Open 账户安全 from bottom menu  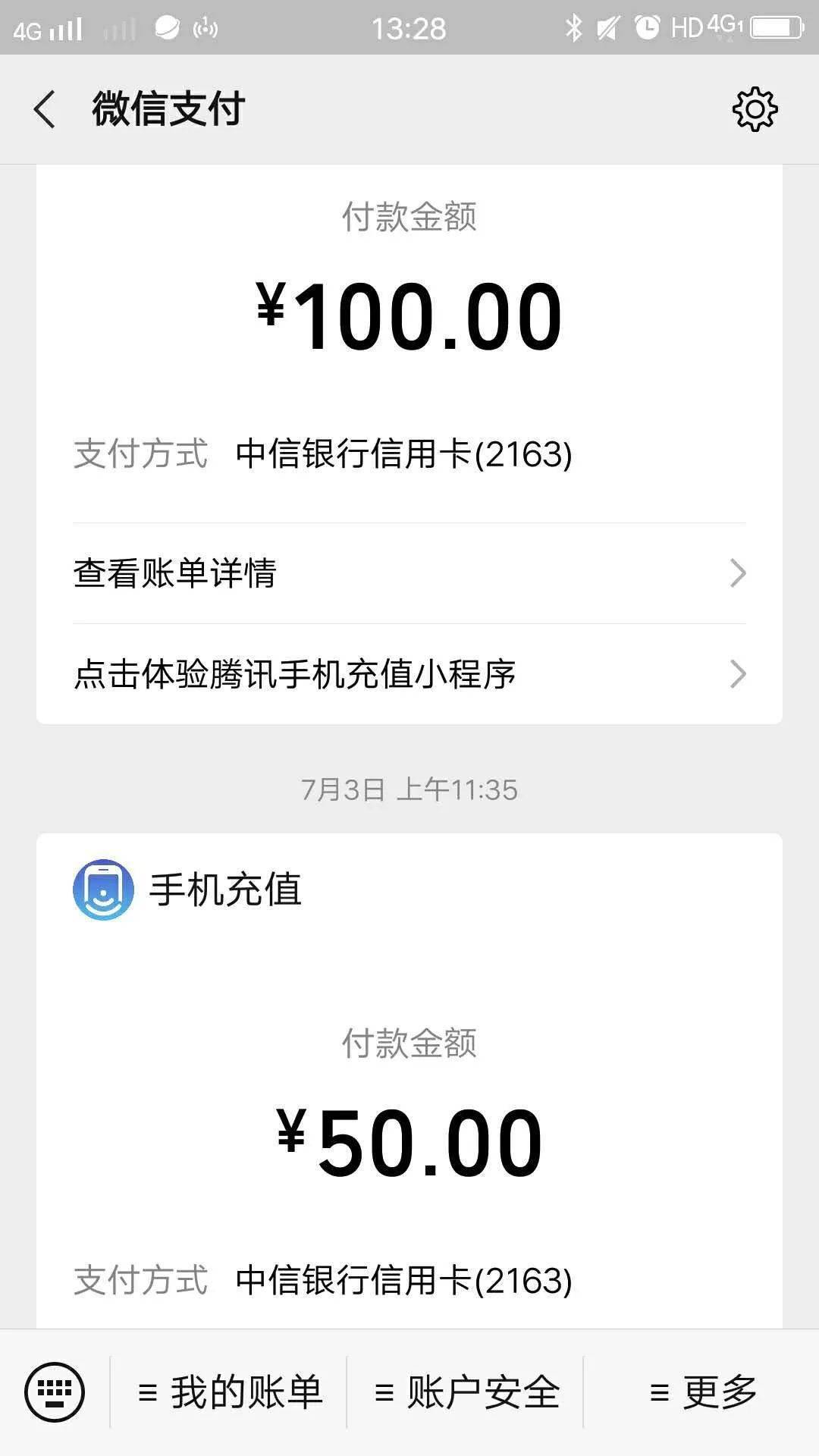(470, 1392)
